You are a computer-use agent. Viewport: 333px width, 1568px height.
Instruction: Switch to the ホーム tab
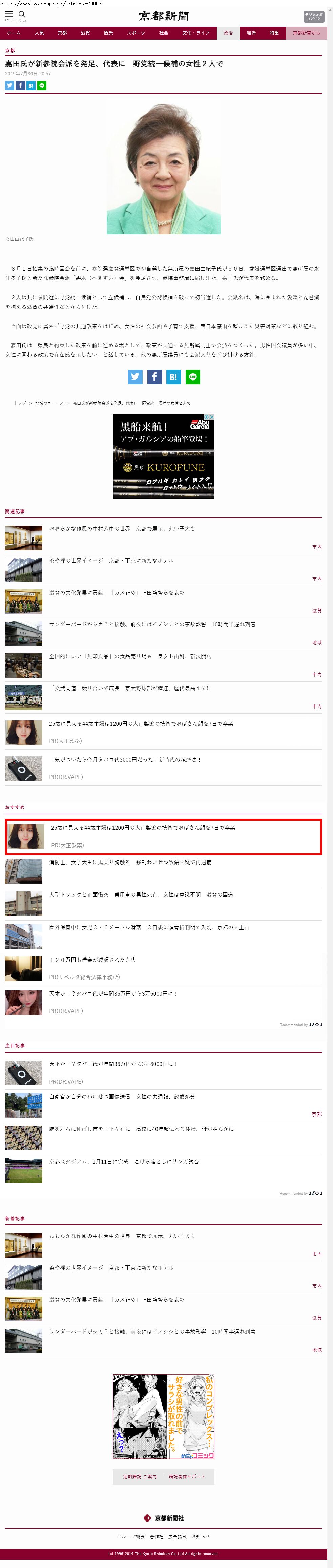[14, 33]
